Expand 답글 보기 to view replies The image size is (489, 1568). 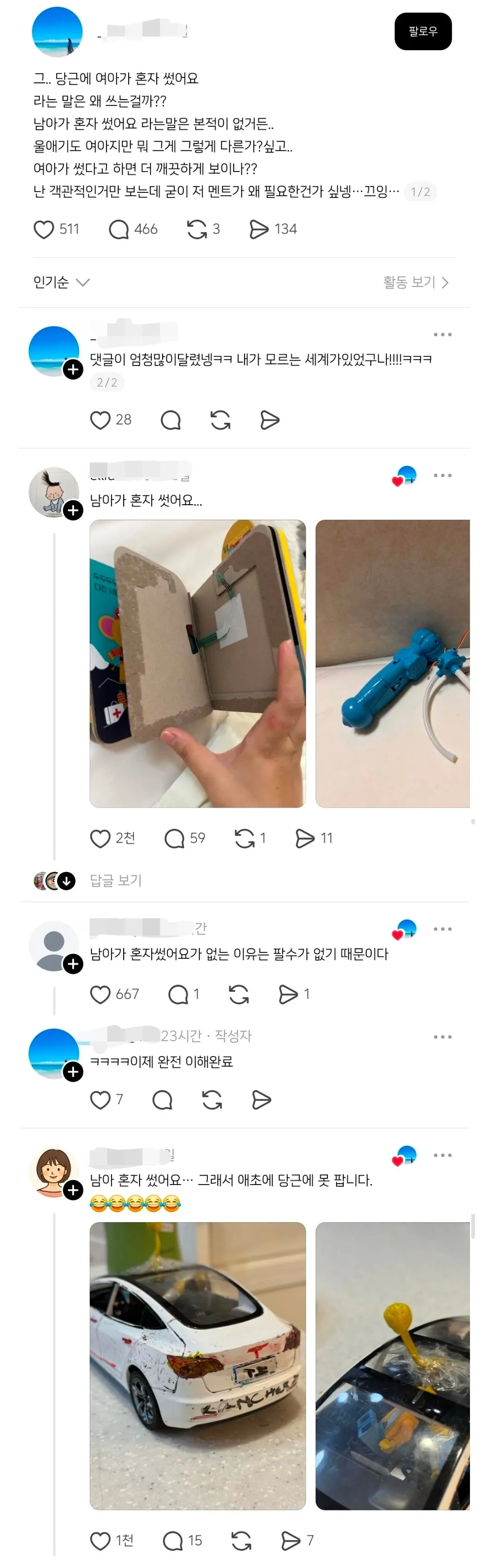pos(116,881)
